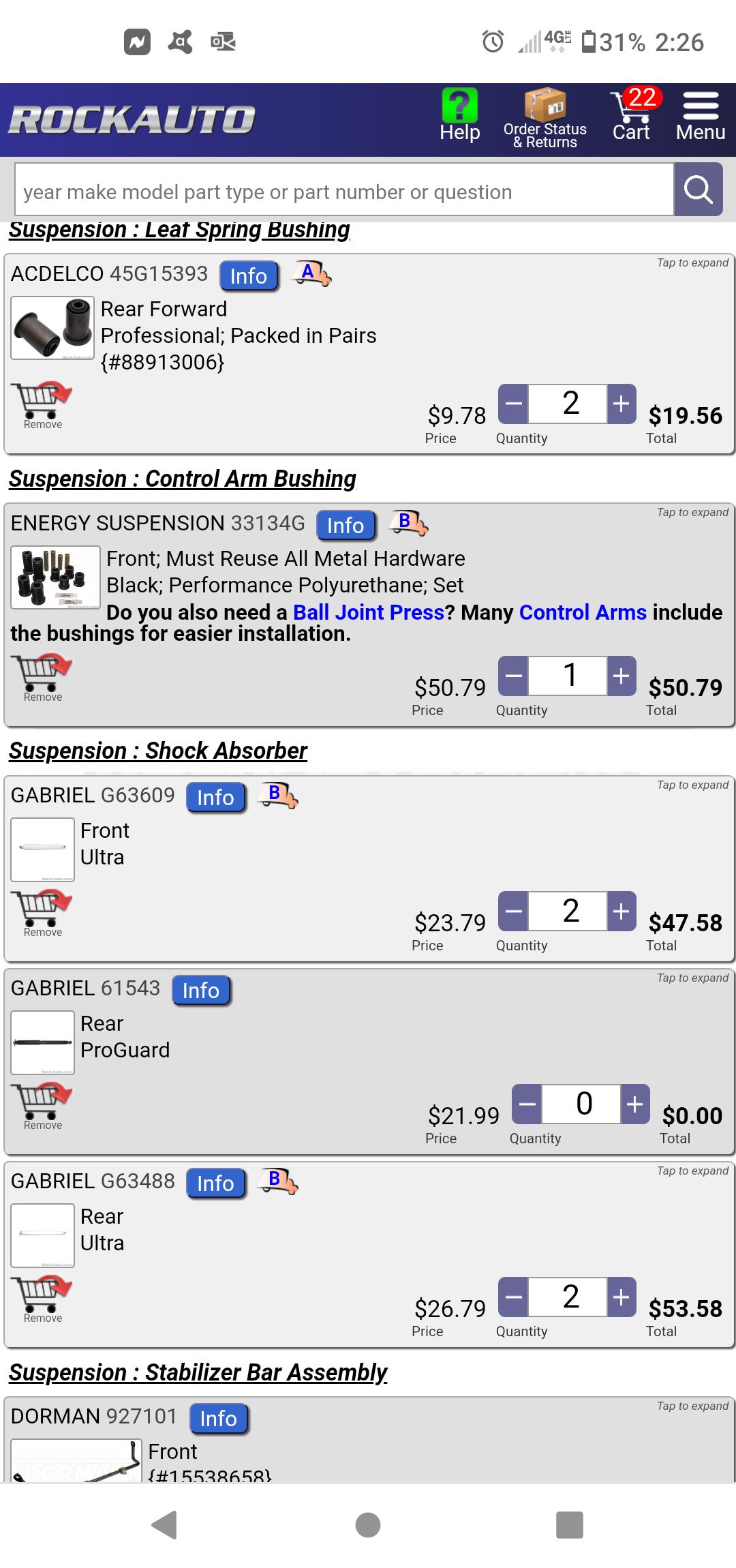Image resolution: width=736 pixels, height=1568 pixels.
Task: Follow the Control Arms link
Action: (583, 612)
